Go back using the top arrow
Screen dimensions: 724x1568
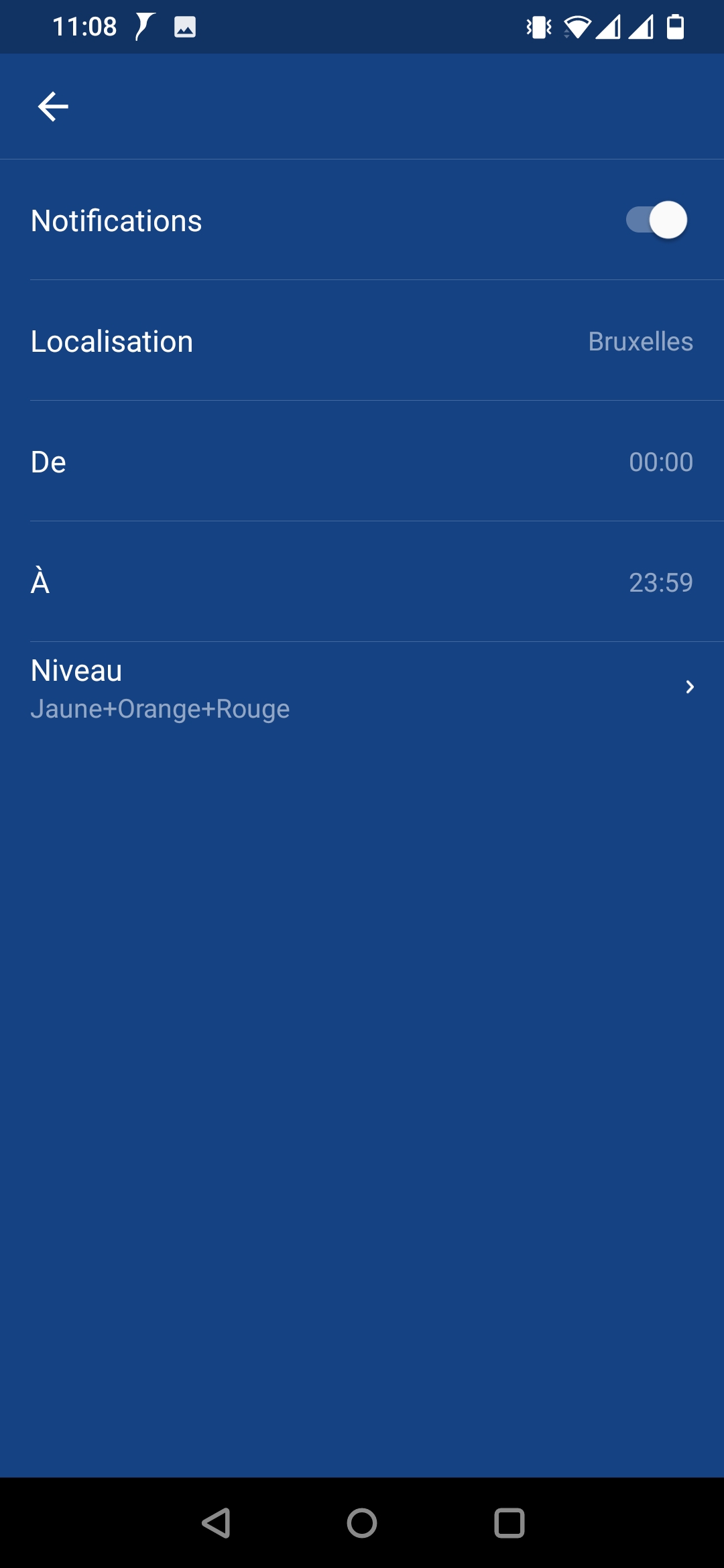[x=53, y=107]
